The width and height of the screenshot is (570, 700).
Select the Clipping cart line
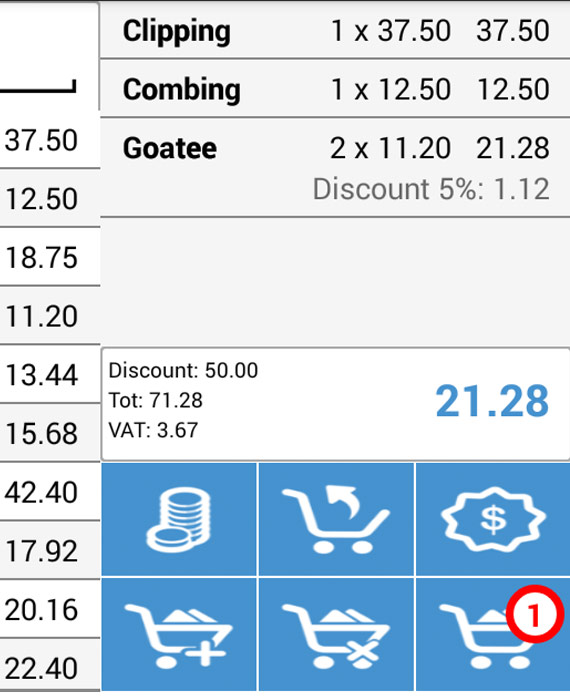coord(335,31)
